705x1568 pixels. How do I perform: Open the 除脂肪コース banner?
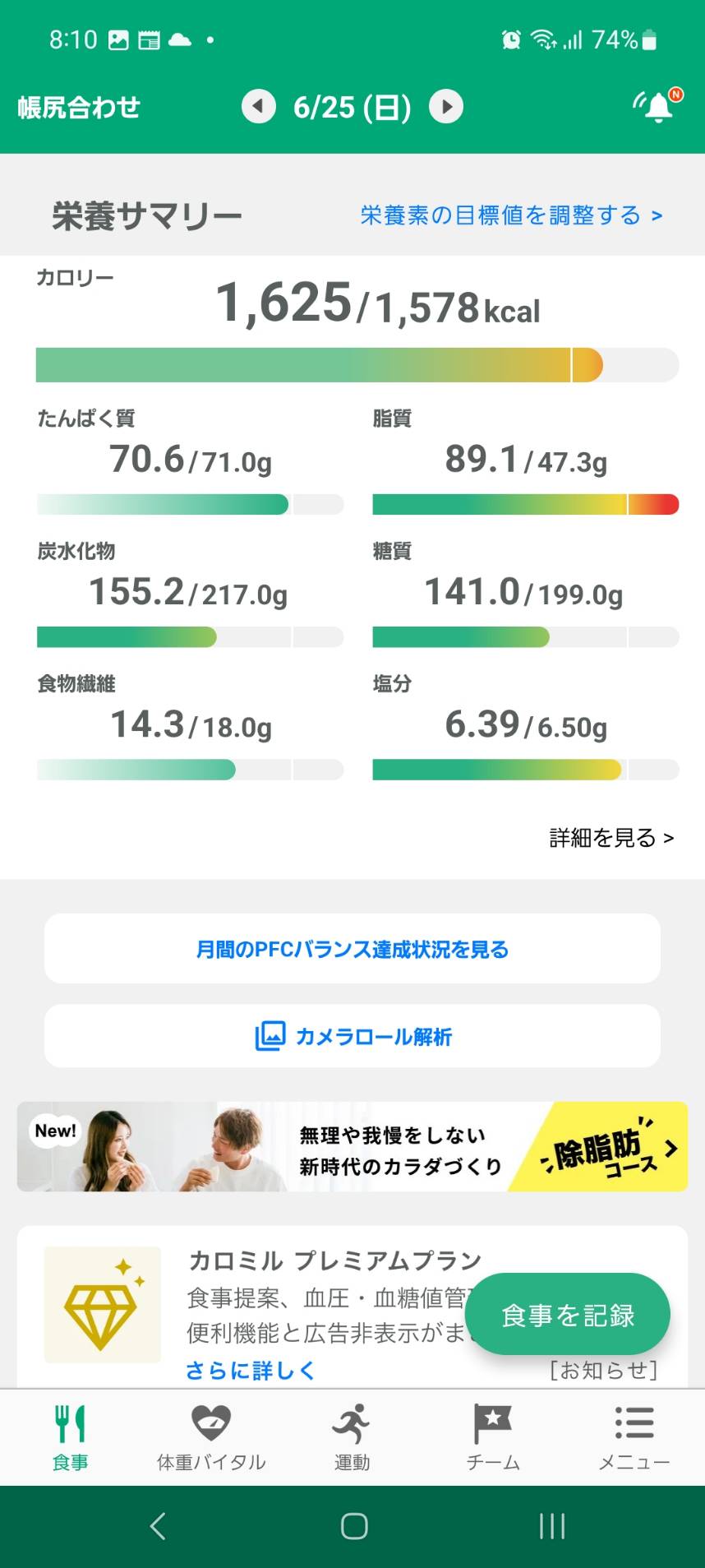point(352,1146)
